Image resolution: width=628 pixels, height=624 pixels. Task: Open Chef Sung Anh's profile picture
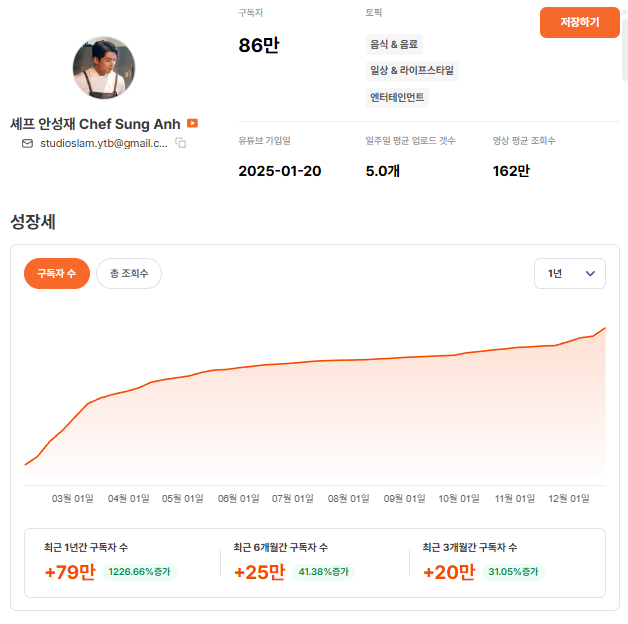coord(104,68)
